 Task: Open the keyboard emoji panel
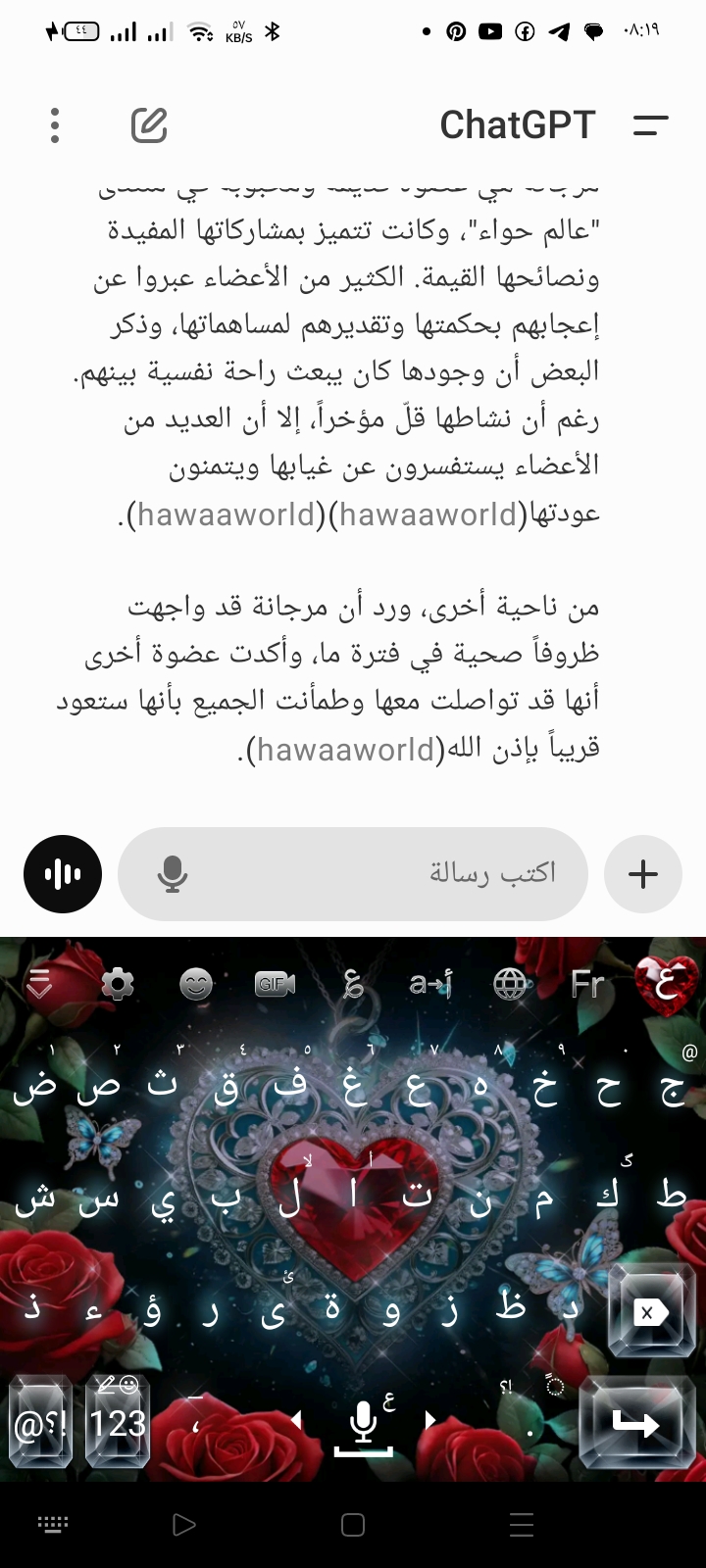pos(196,984)
